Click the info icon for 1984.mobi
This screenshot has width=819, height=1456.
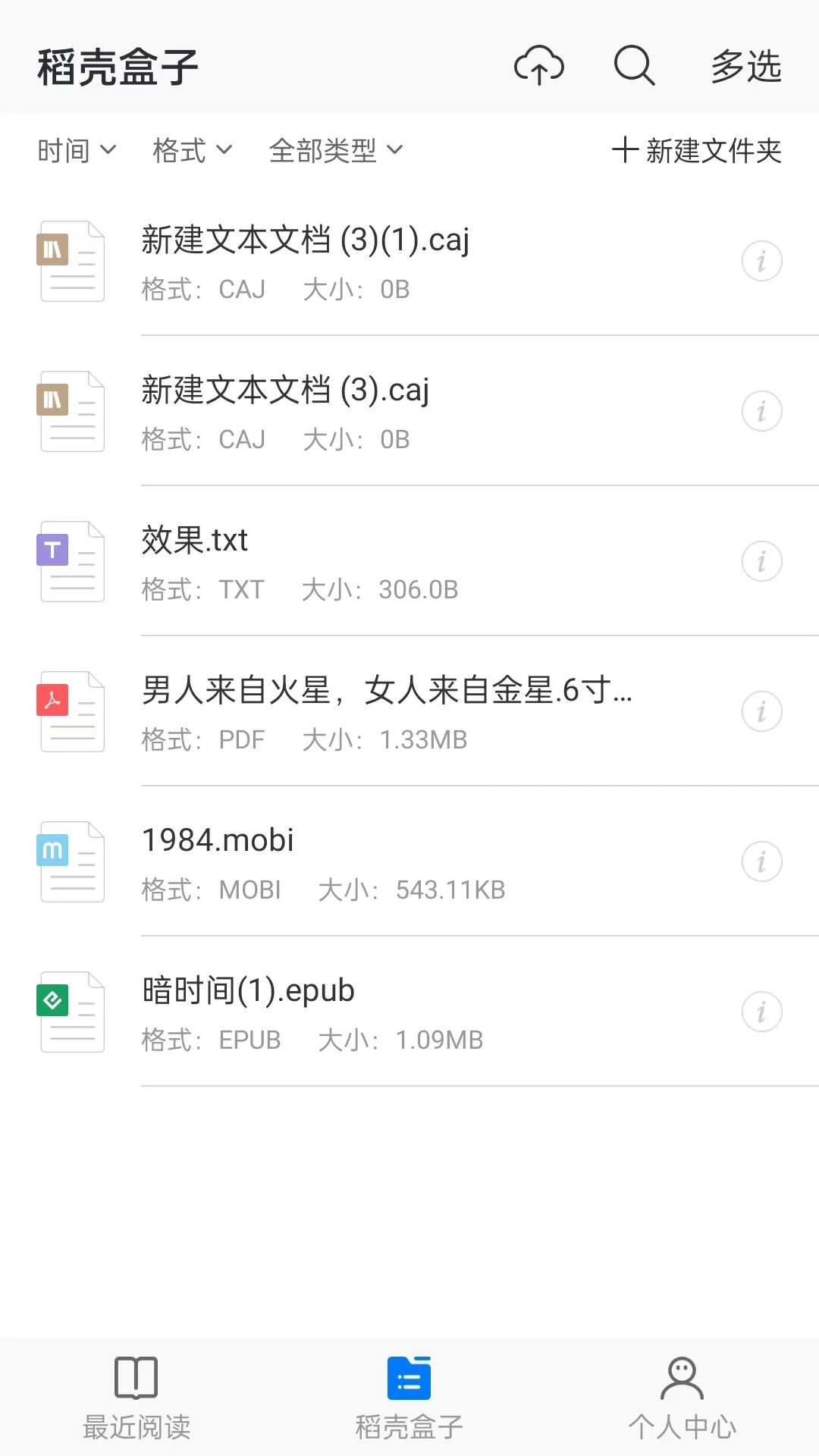point(761,861)
